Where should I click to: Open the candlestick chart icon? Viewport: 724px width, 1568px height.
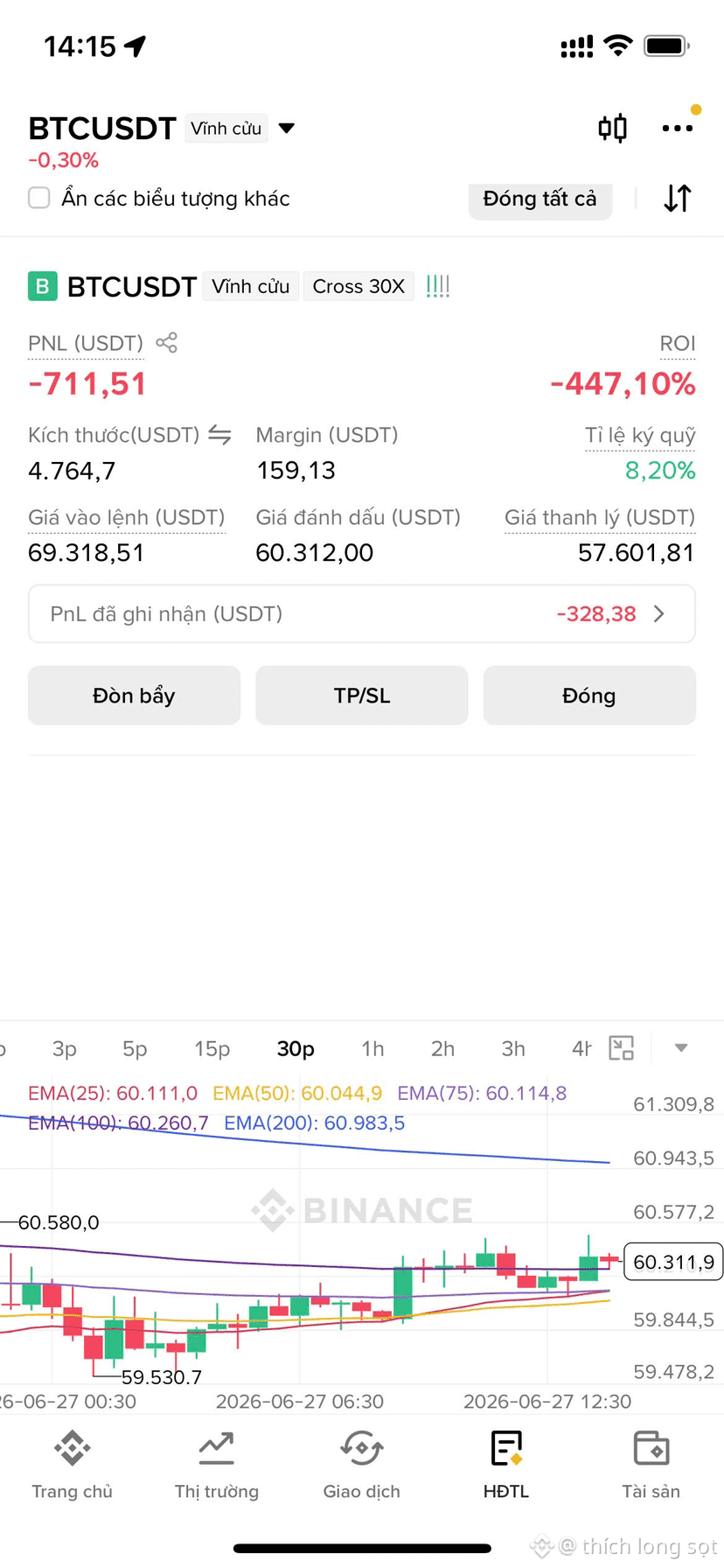[x=612, y=129]
